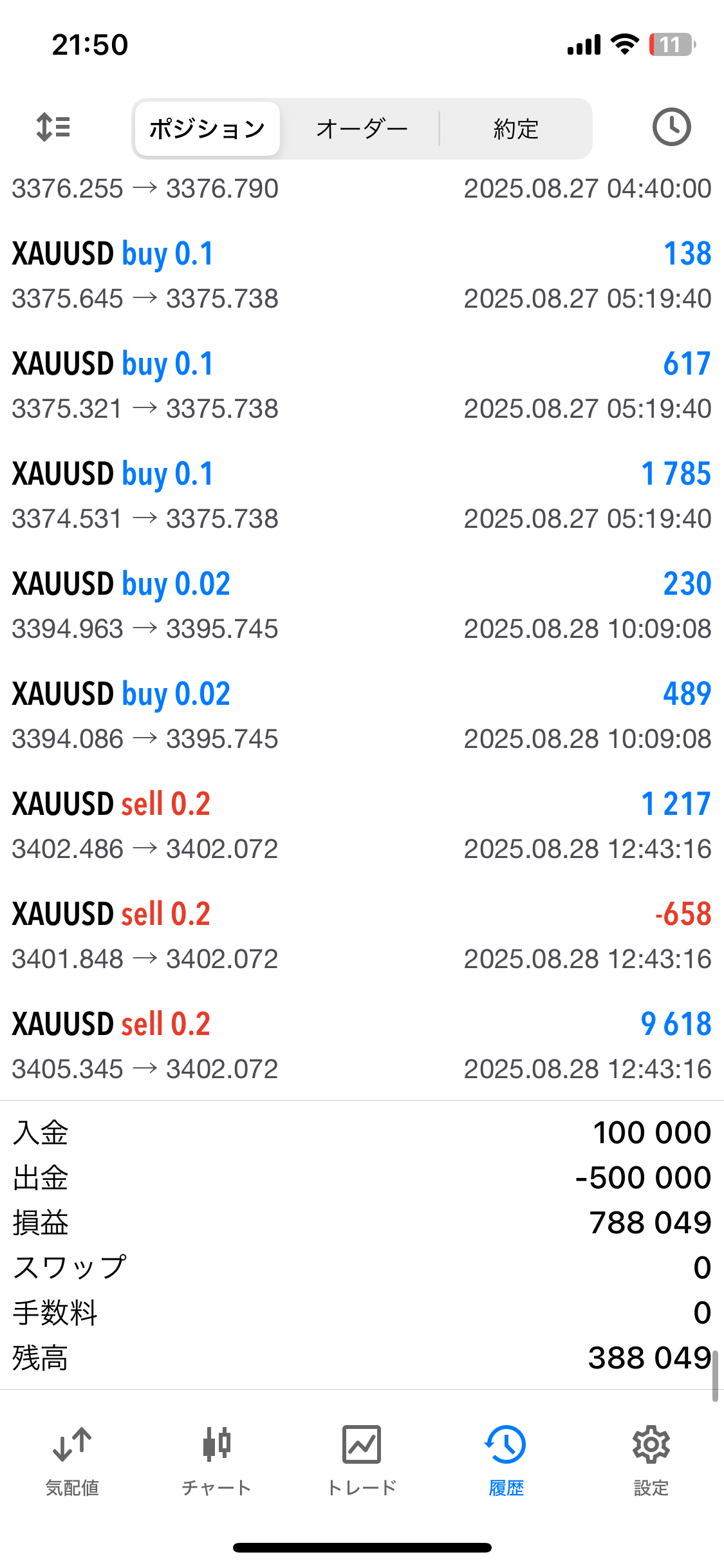Viewport: 724px width, 1568px height.
Task: Expand the buy 0.1 trade with profit 138
Action: 362,275
